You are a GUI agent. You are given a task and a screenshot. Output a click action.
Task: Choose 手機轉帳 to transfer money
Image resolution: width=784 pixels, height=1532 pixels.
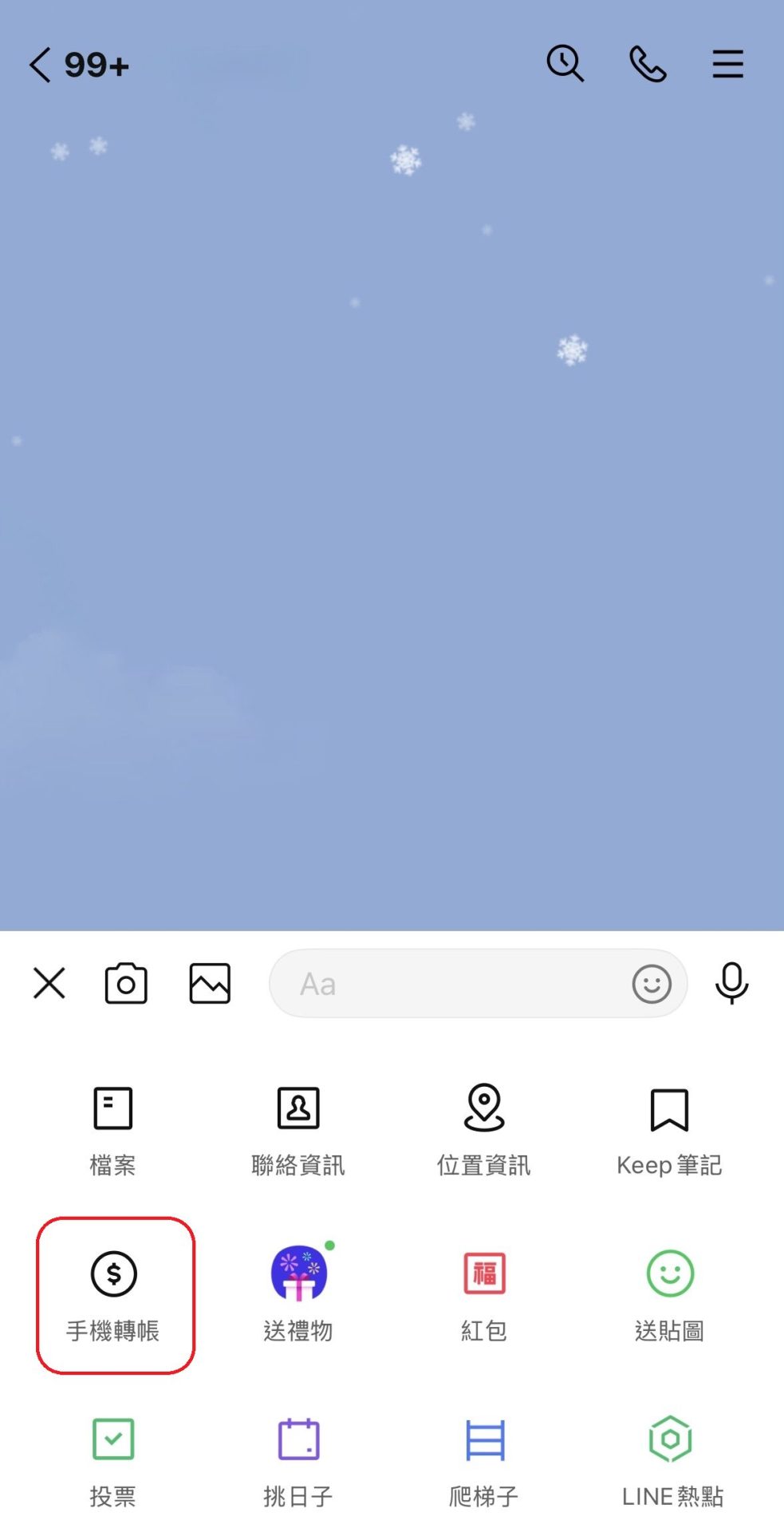coord(114,1294)
